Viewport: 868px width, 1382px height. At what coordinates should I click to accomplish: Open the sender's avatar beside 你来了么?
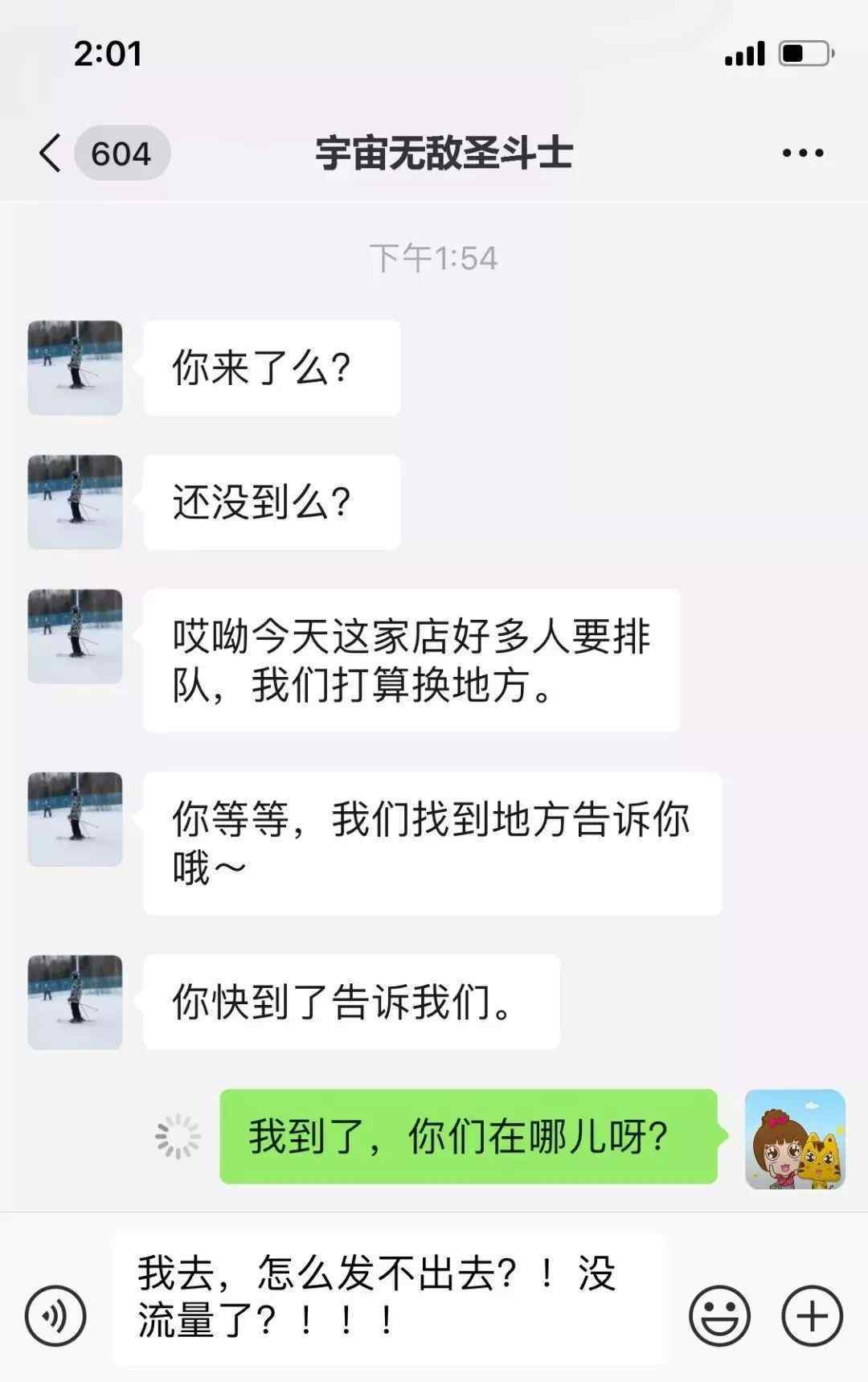click(x=75, y=367)
